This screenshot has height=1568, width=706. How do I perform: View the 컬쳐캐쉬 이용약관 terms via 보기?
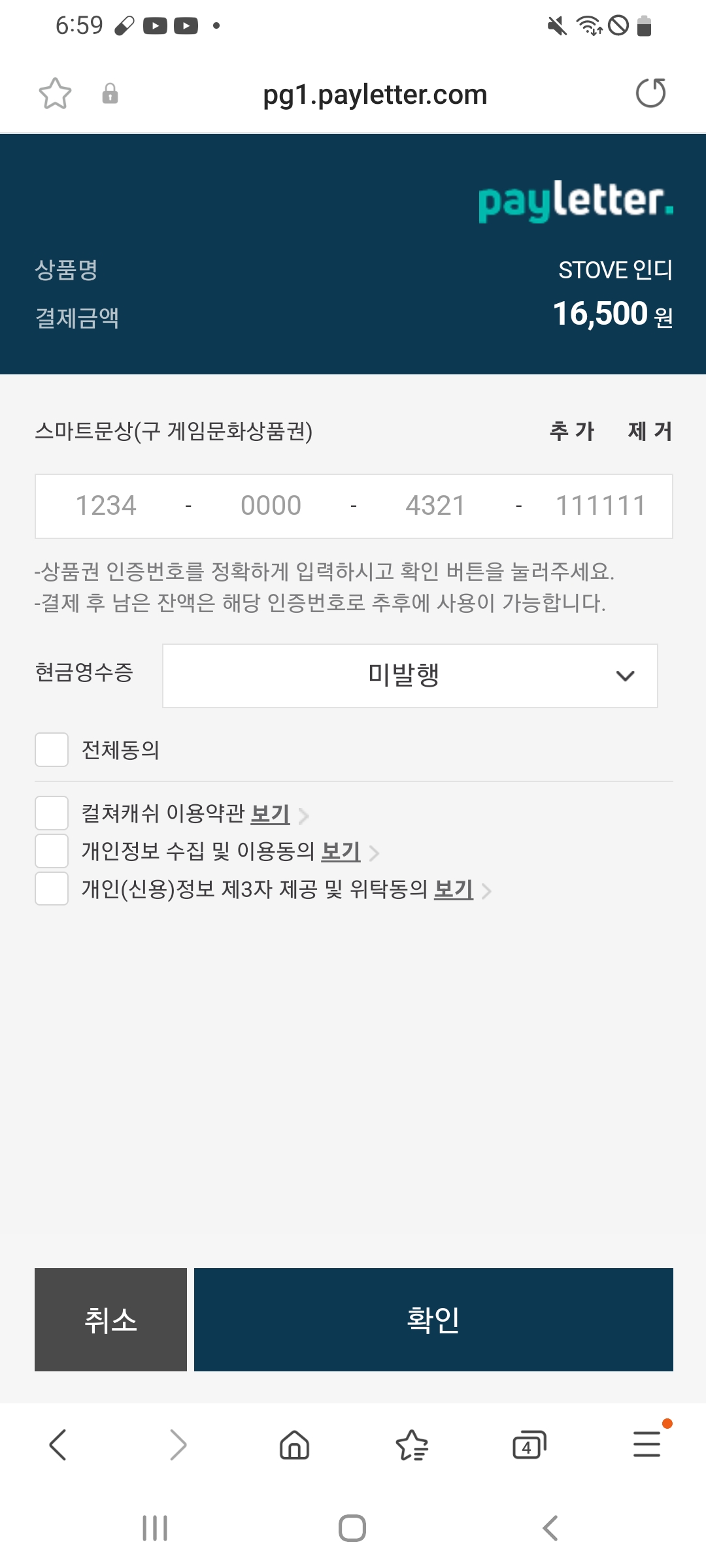point(271,814)
